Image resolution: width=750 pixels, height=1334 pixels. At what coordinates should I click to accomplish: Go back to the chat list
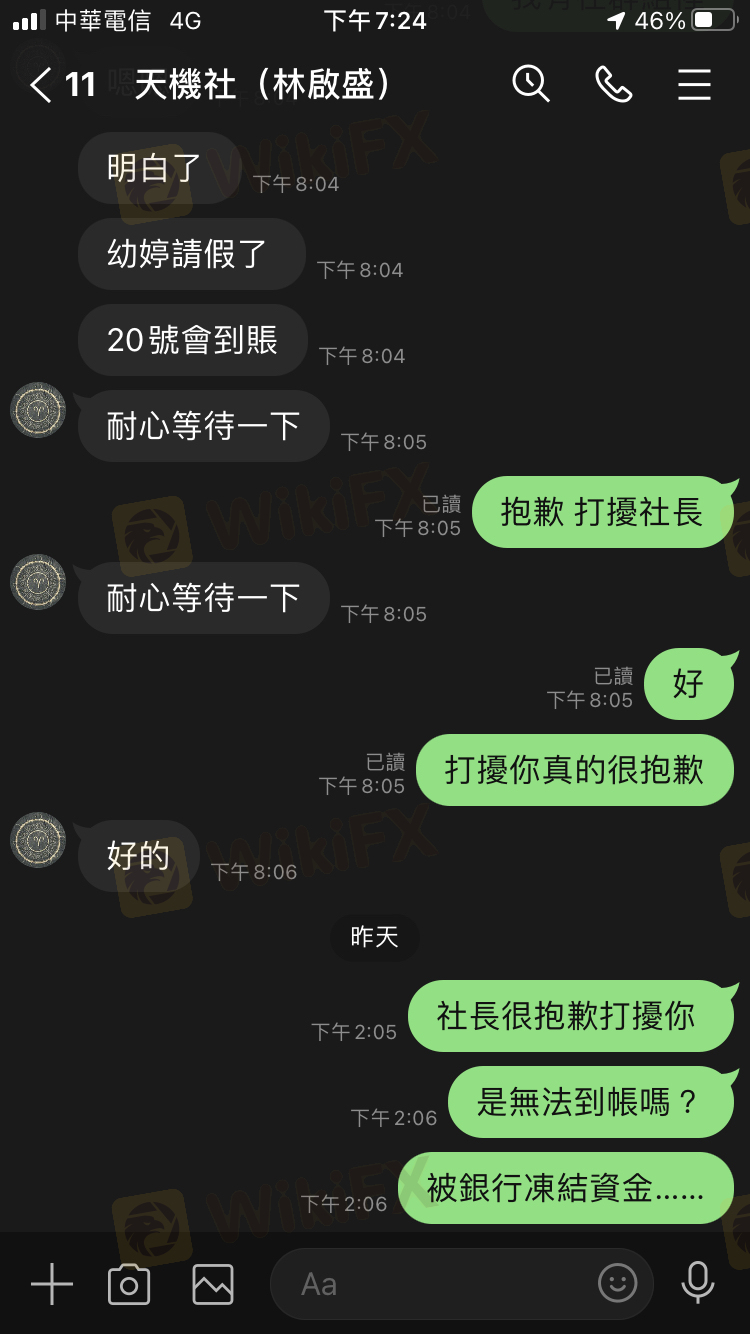click(40, 85)
